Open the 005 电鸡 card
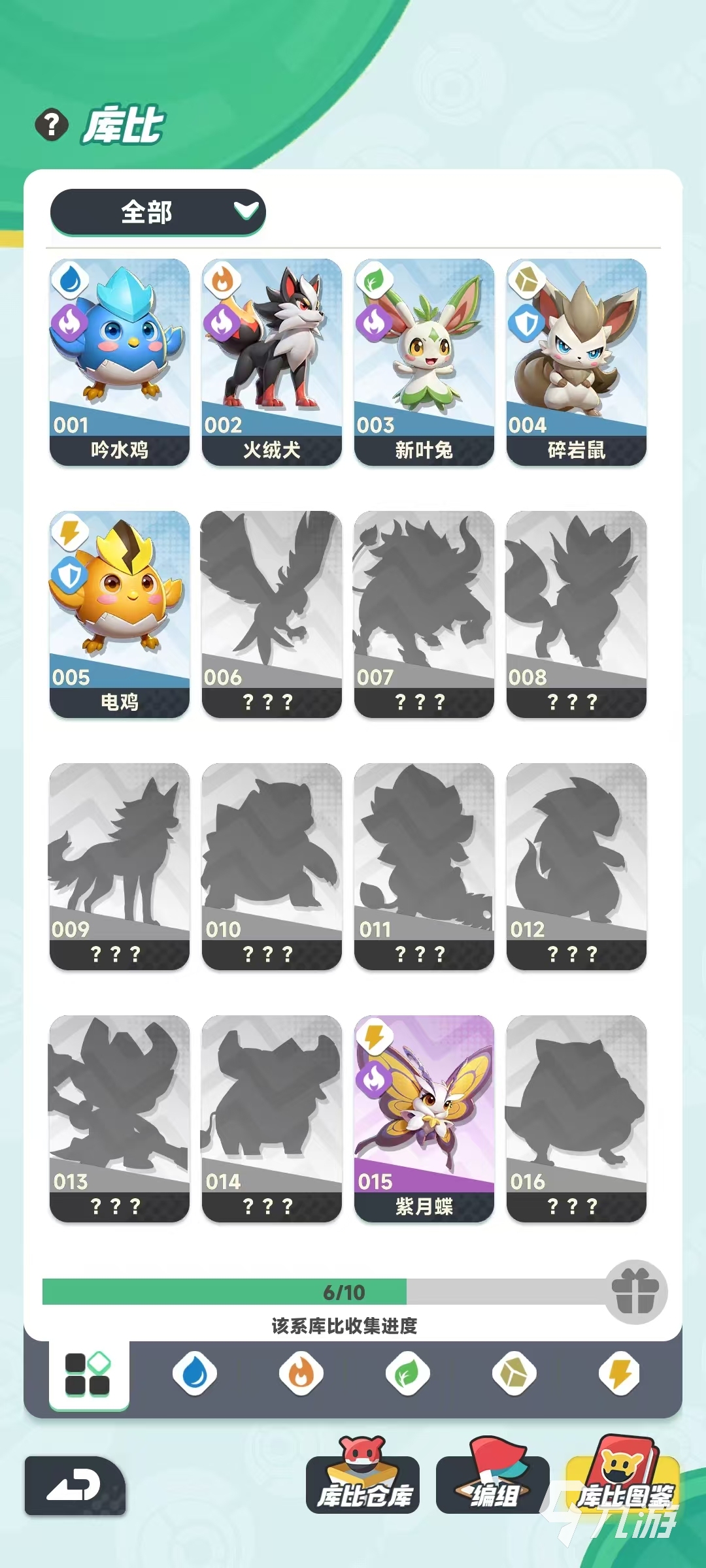Viewport: 706px width, 1568px height. pos(120,613)
